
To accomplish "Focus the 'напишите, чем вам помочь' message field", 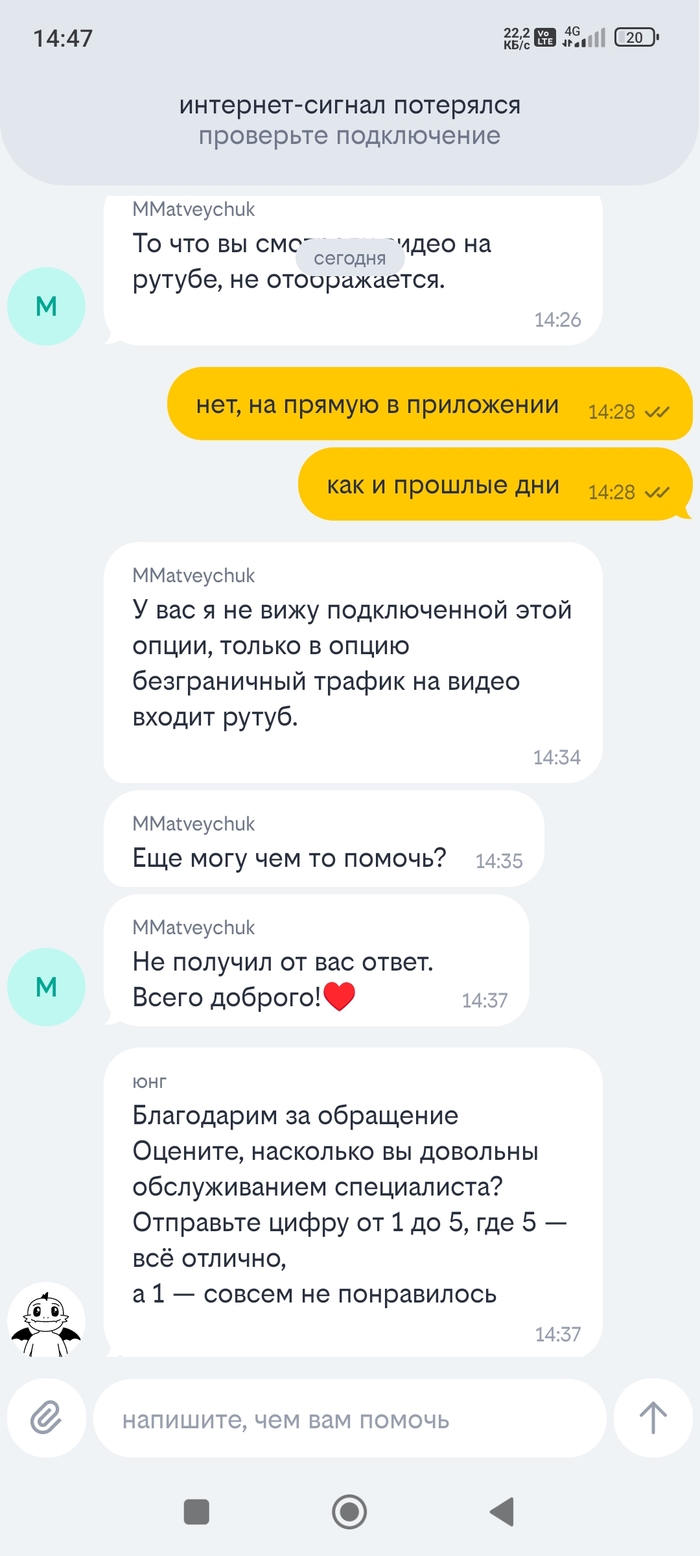I will click(x=350, y=1418).
